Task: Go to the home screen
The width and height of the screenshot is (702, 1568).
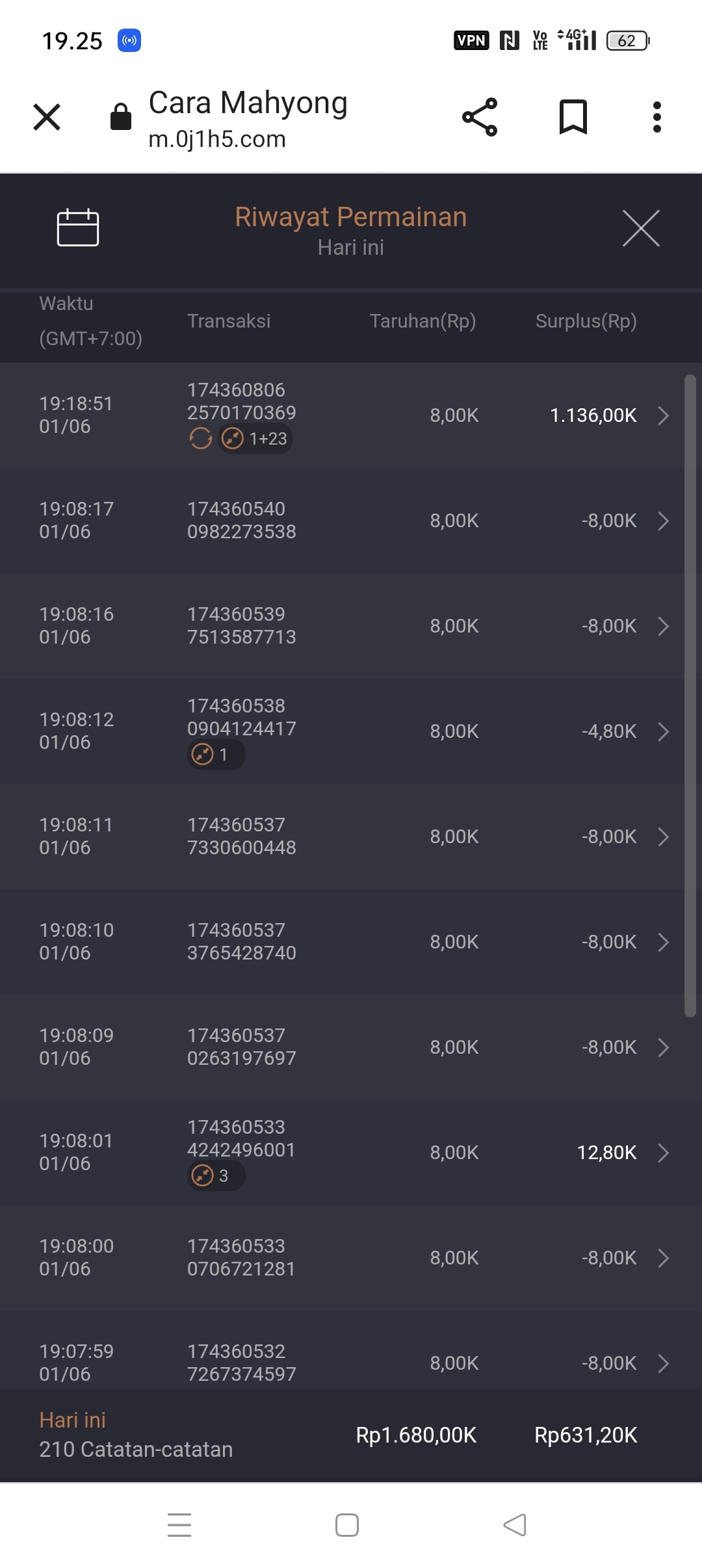Action: click(347, 1525)
